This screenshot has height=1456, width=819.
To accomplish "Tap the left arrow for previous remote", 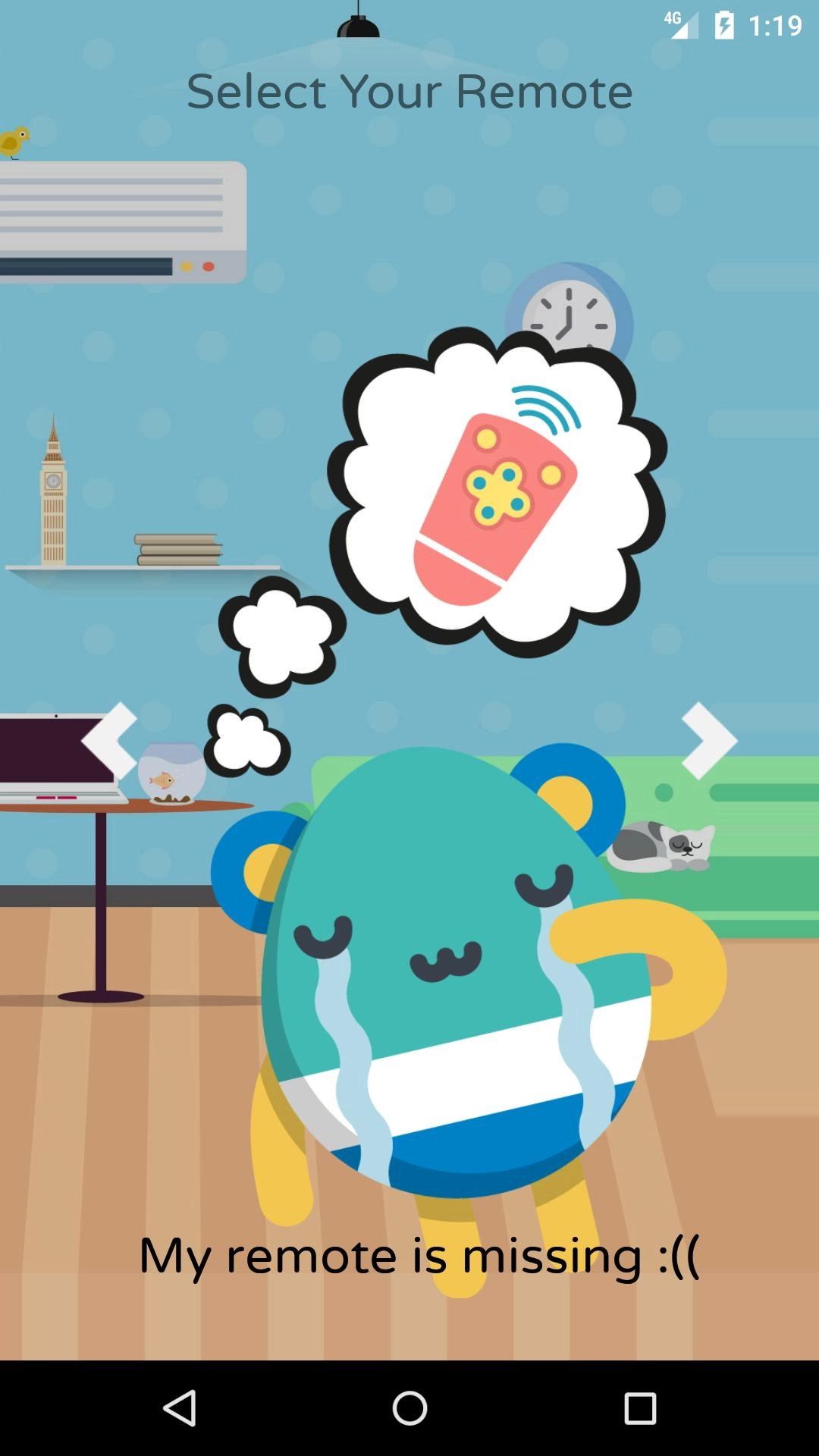I will [110, 740].
